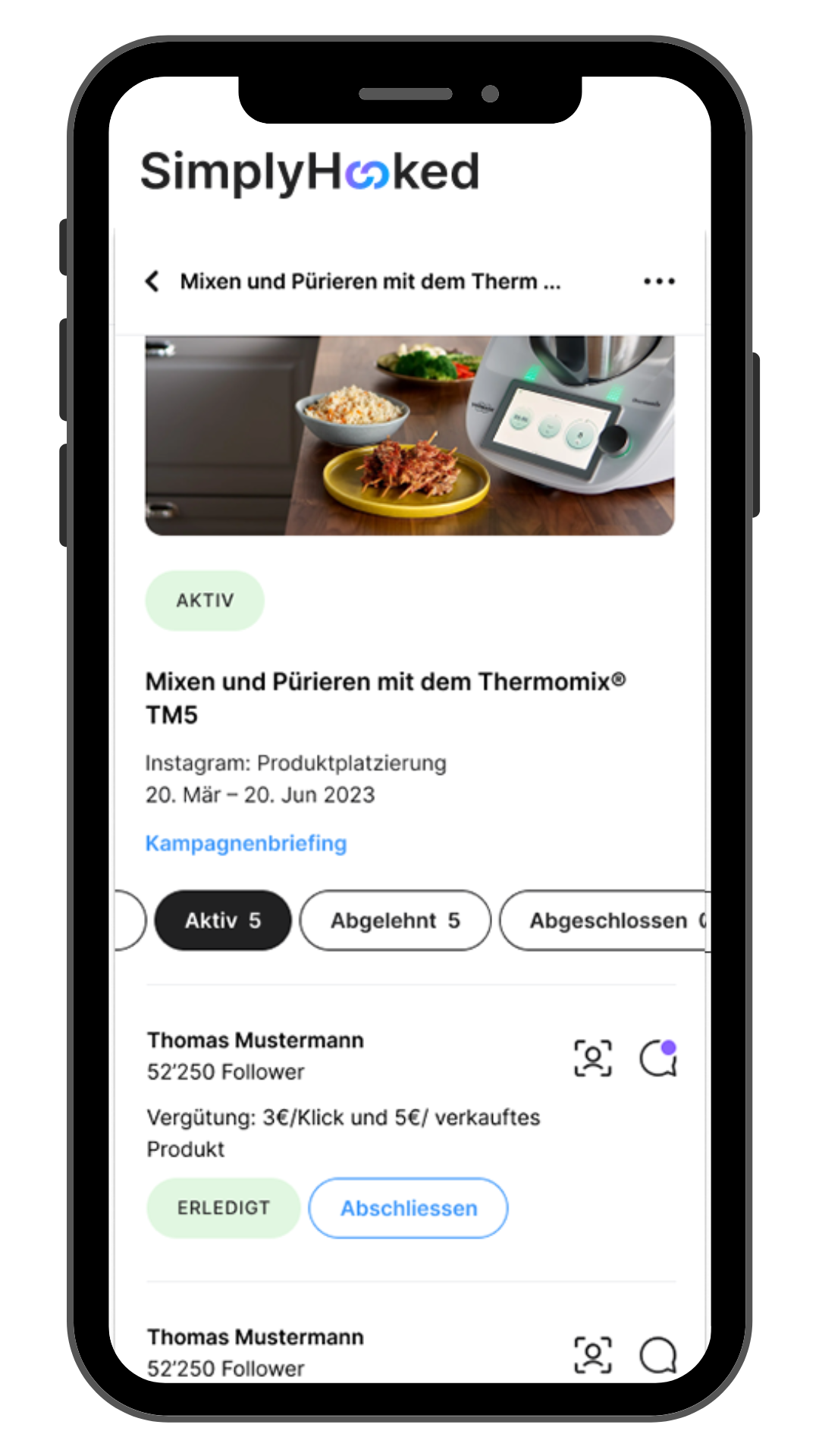Tap the Abschliessen button
Screen dimensions: 819x1456
click(408, 1208)
